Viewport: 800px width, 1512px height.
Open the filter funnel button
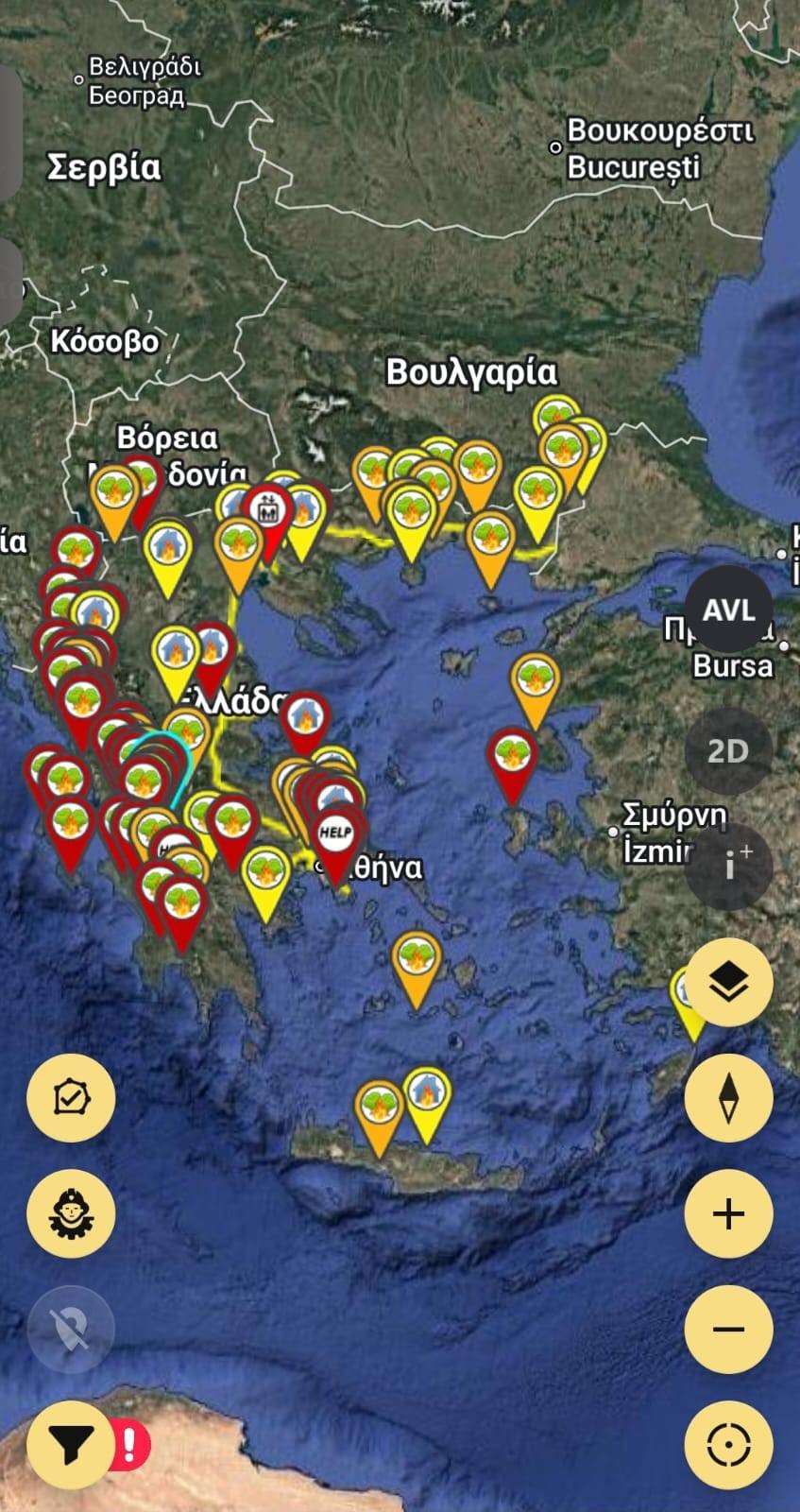pos(71,1445)
